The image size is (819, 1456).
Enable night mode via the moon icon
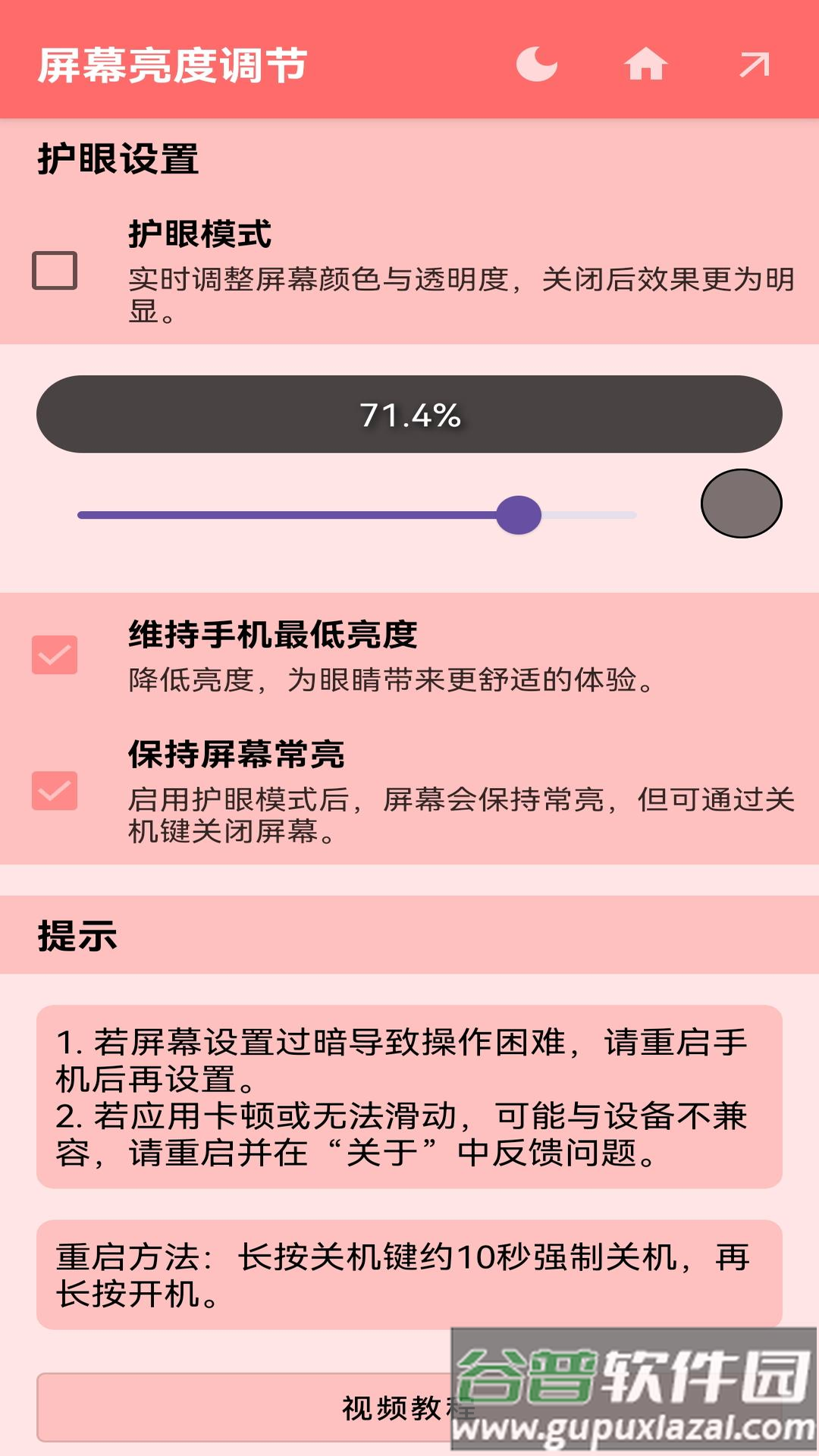coord(536,64)
